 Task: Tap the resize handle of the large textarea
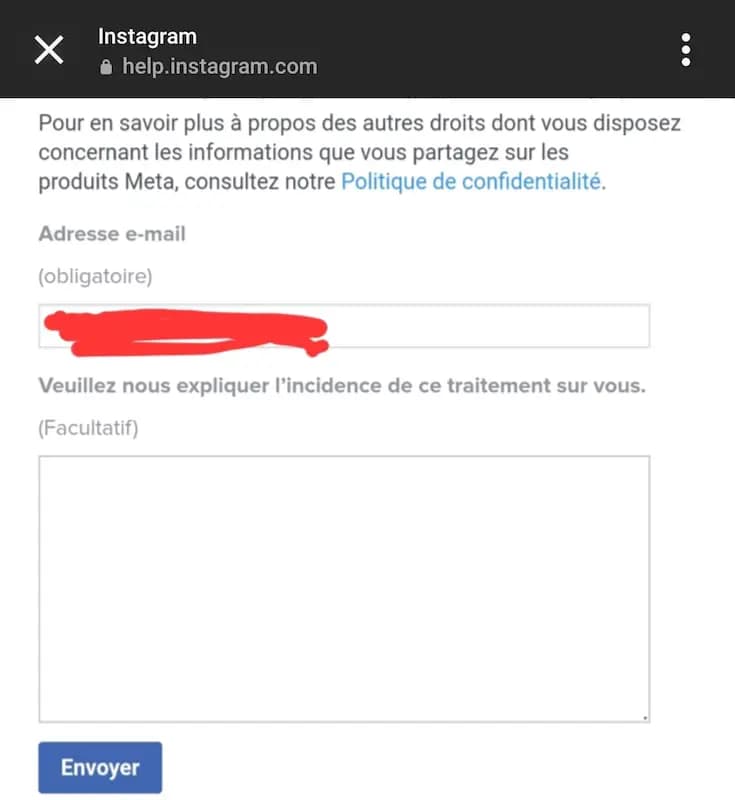(645, 716)
